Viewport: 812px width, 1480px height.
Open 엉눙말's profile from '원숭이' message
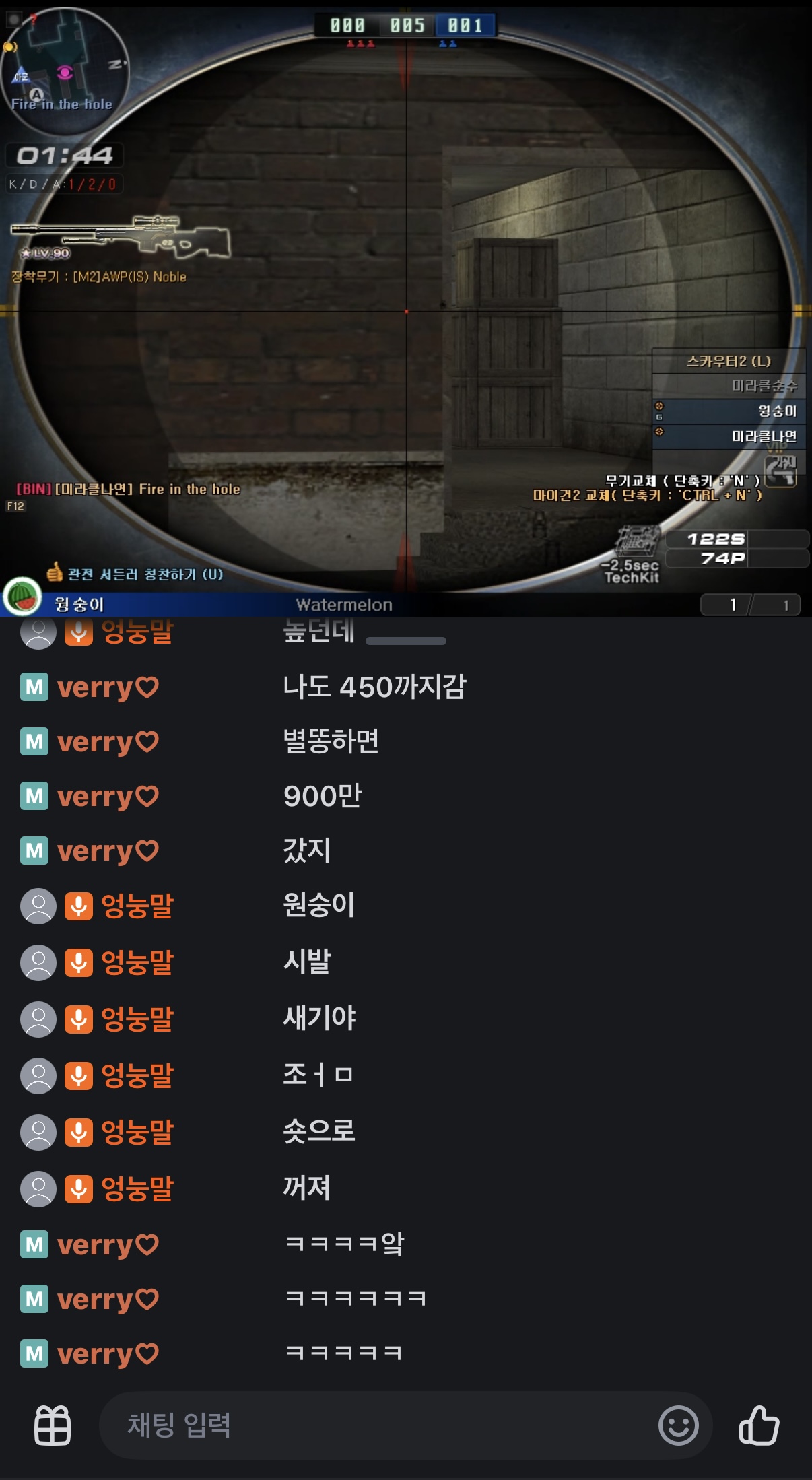[137, 906]
